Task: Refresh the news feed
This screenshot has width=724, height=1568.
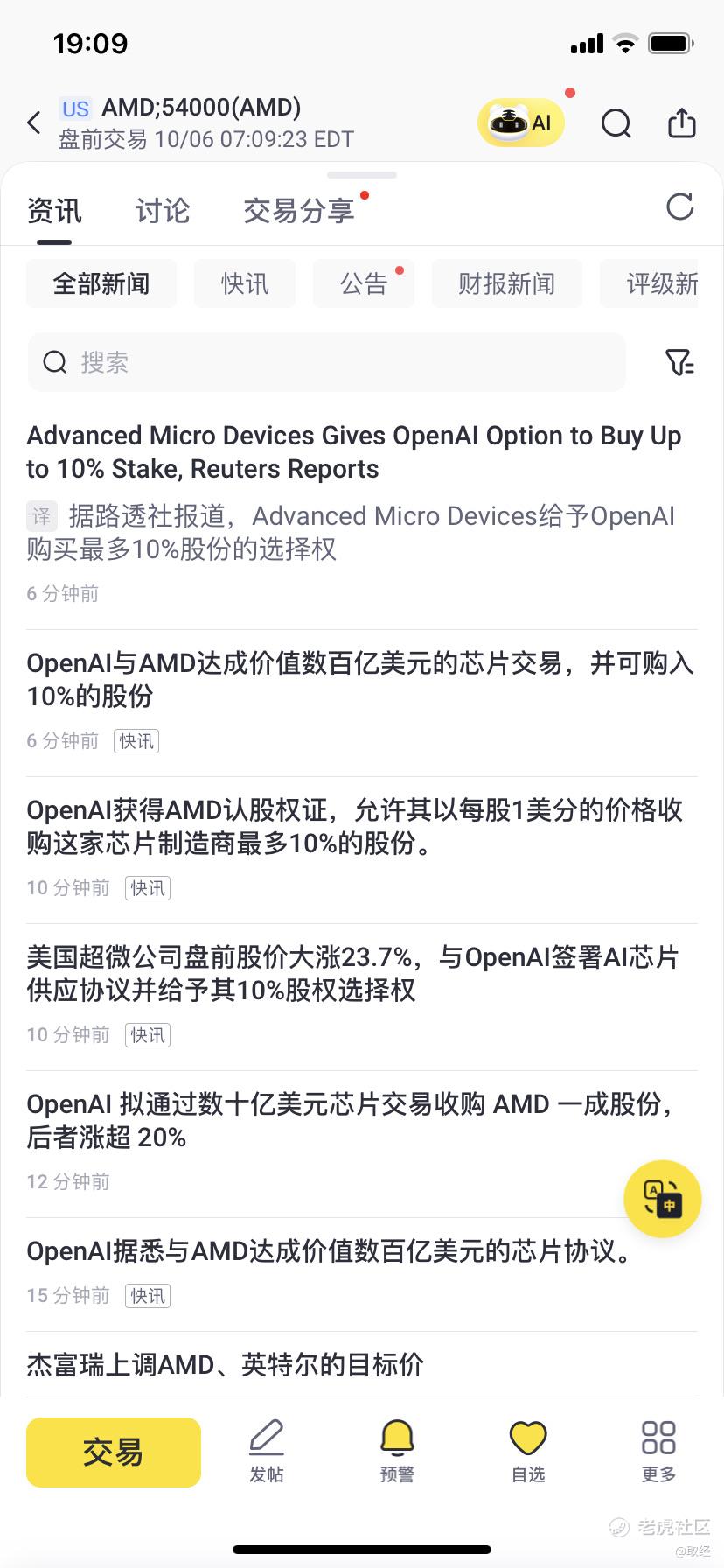Action: 679,207
